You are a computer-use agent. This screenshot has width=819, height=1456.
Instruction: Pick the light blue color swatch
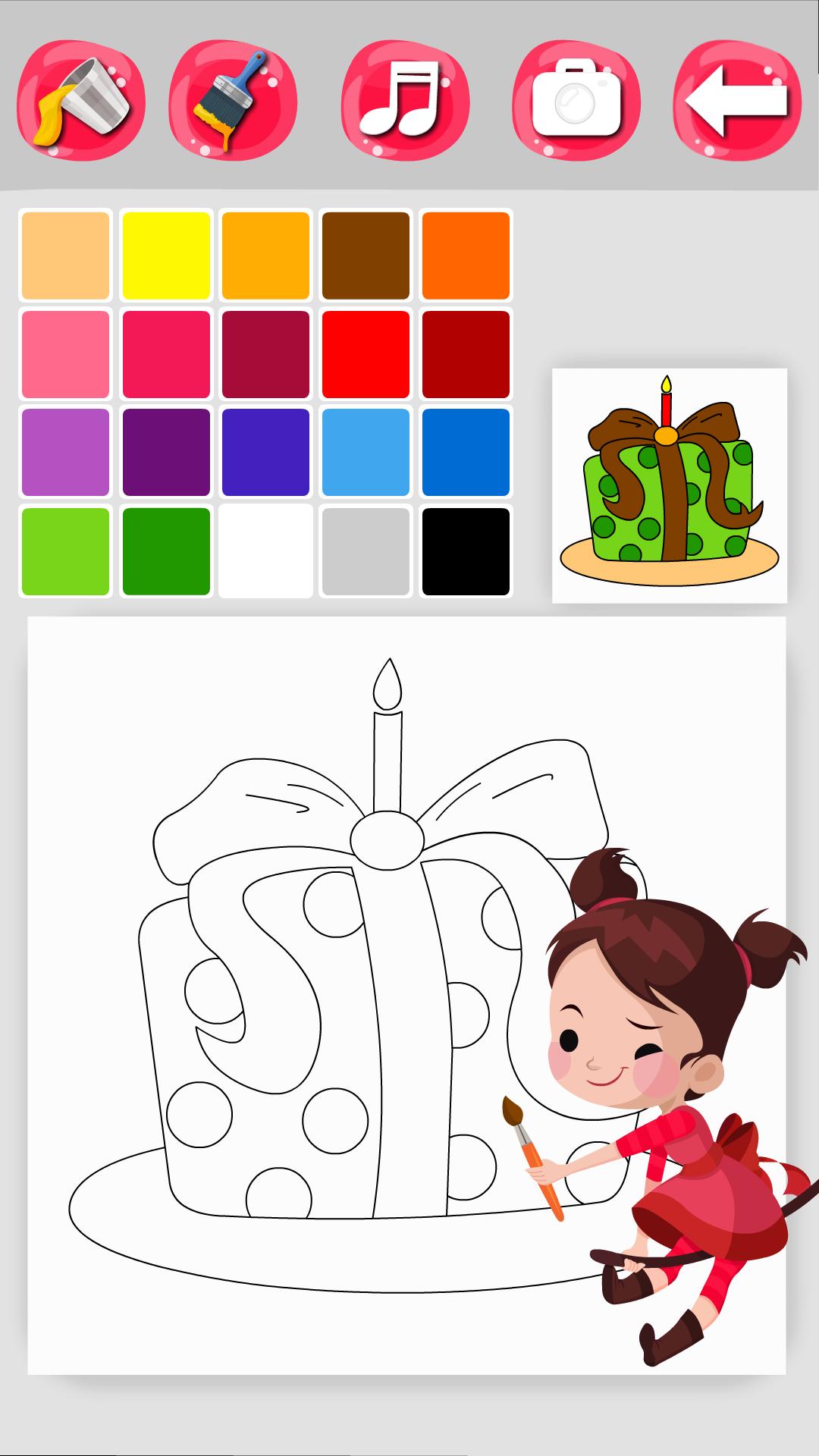[366, 452]
